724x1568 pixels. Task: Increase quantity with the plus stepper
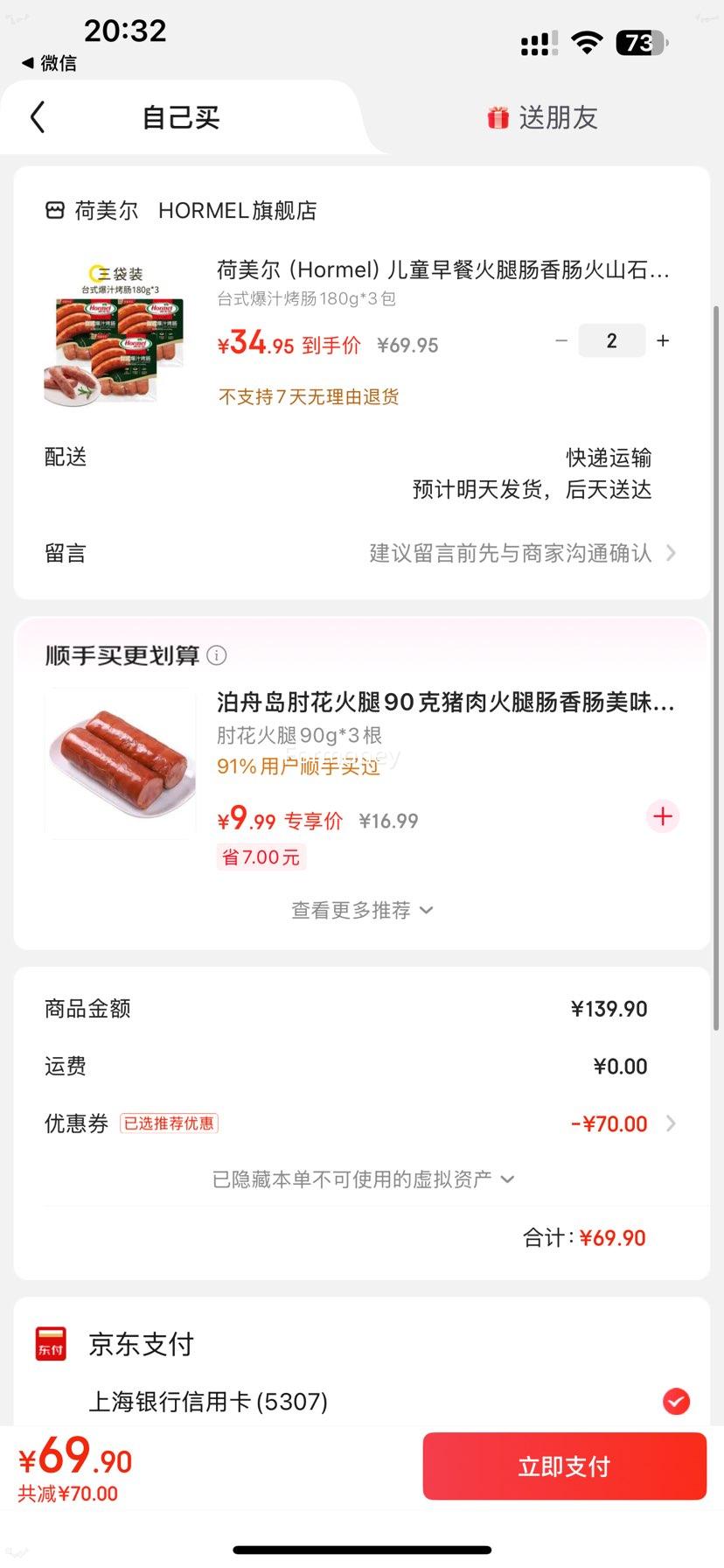(663, 340)
